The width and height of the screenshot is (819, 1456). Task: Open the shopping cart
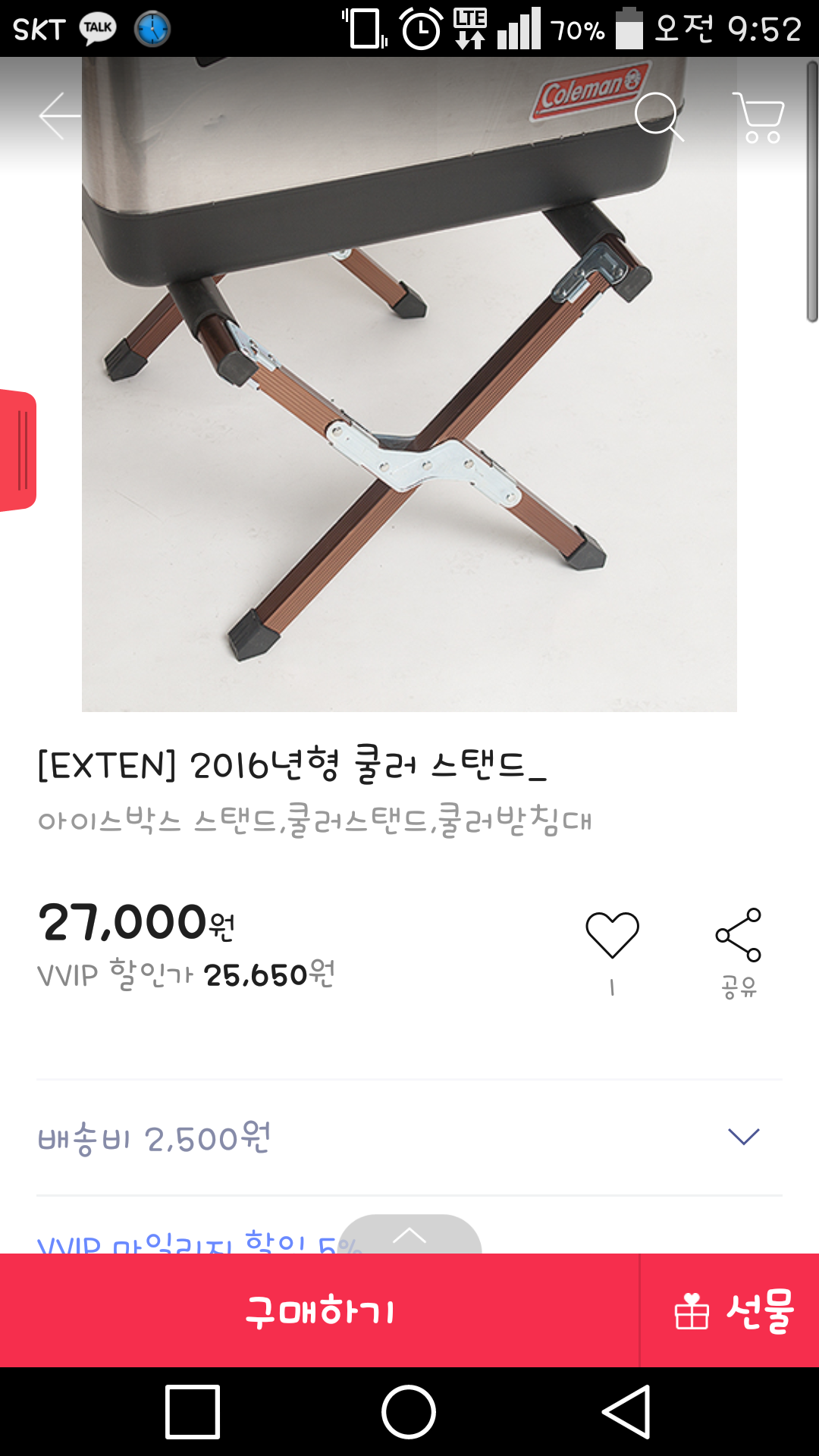click(758, 117)
